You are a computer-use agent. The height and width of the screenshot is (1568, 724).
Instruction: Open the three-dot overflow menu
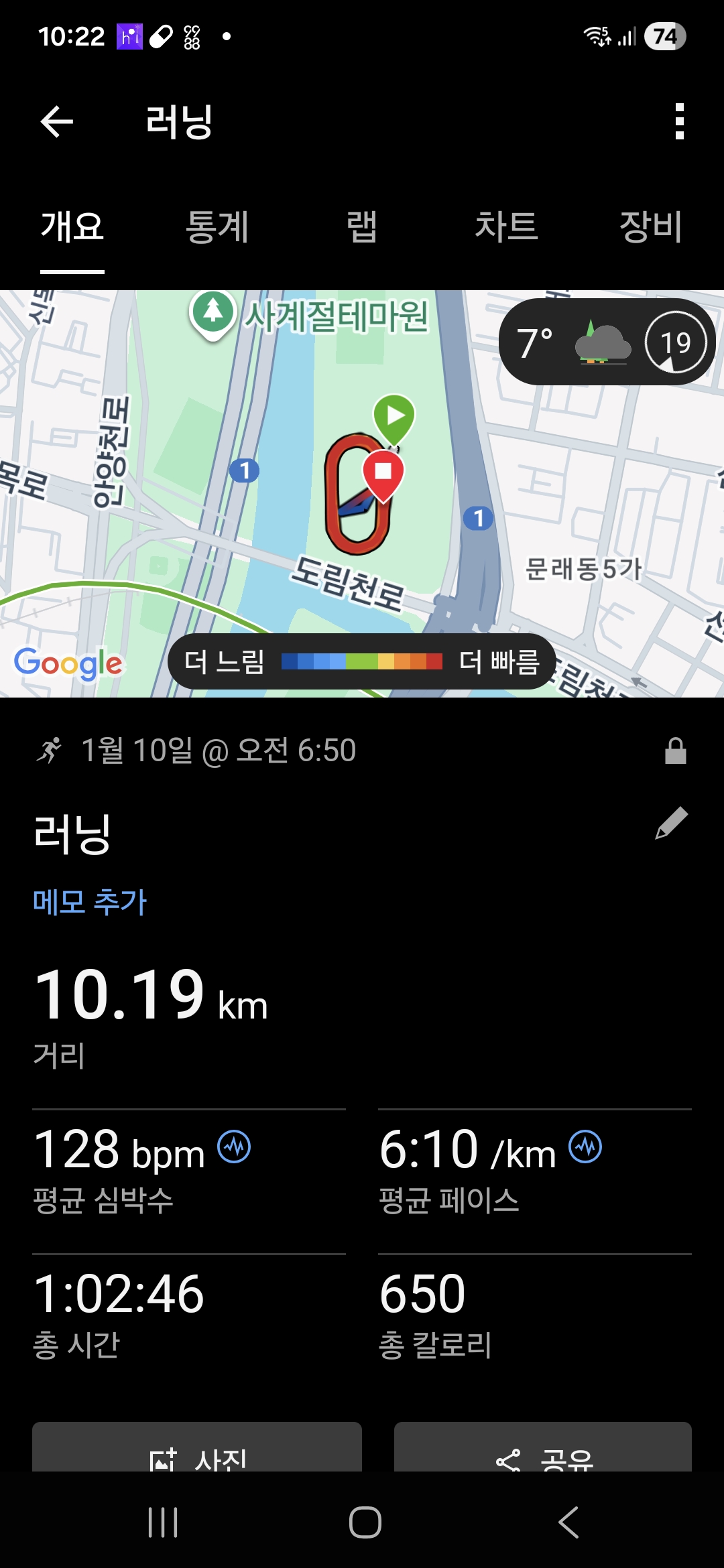tap(679, 121)
